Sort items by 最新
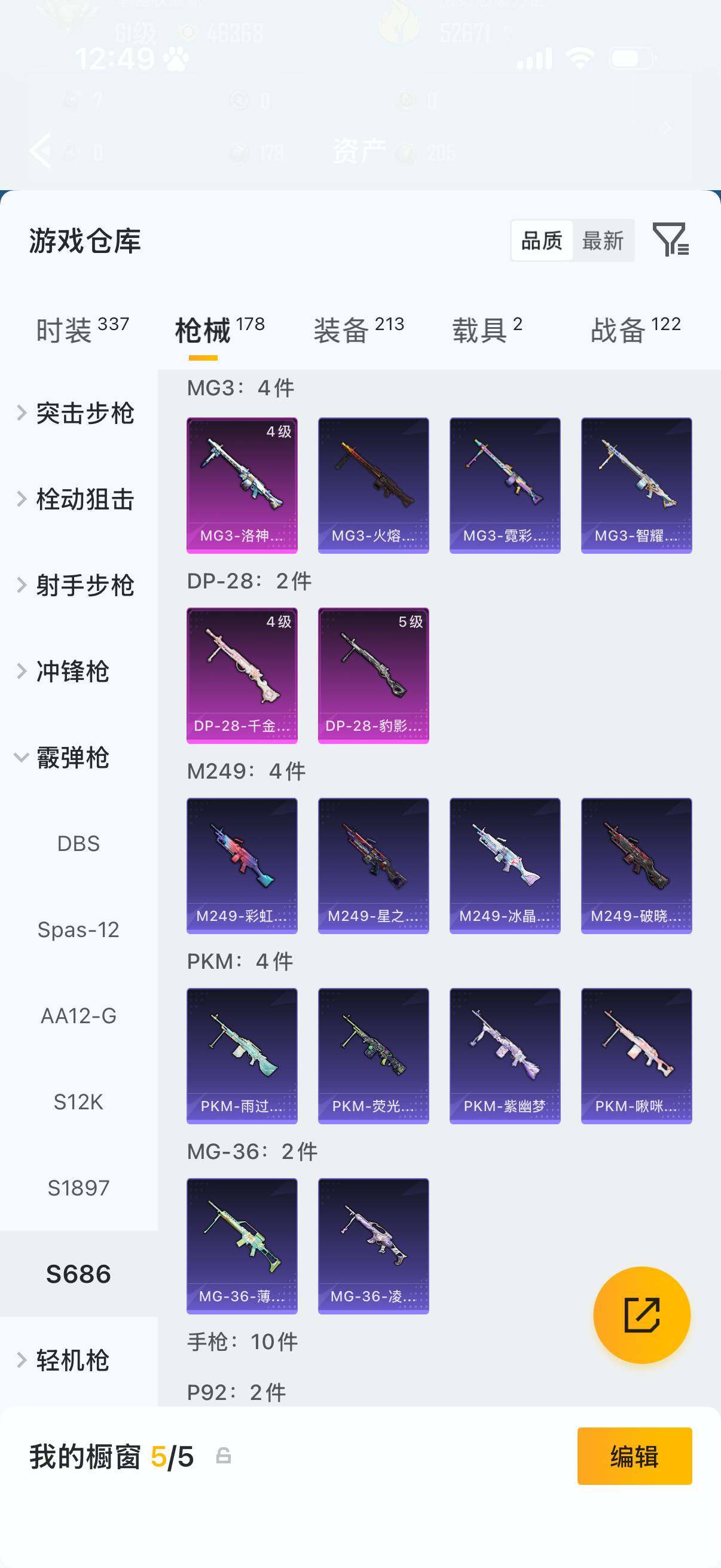 [603, 240]
